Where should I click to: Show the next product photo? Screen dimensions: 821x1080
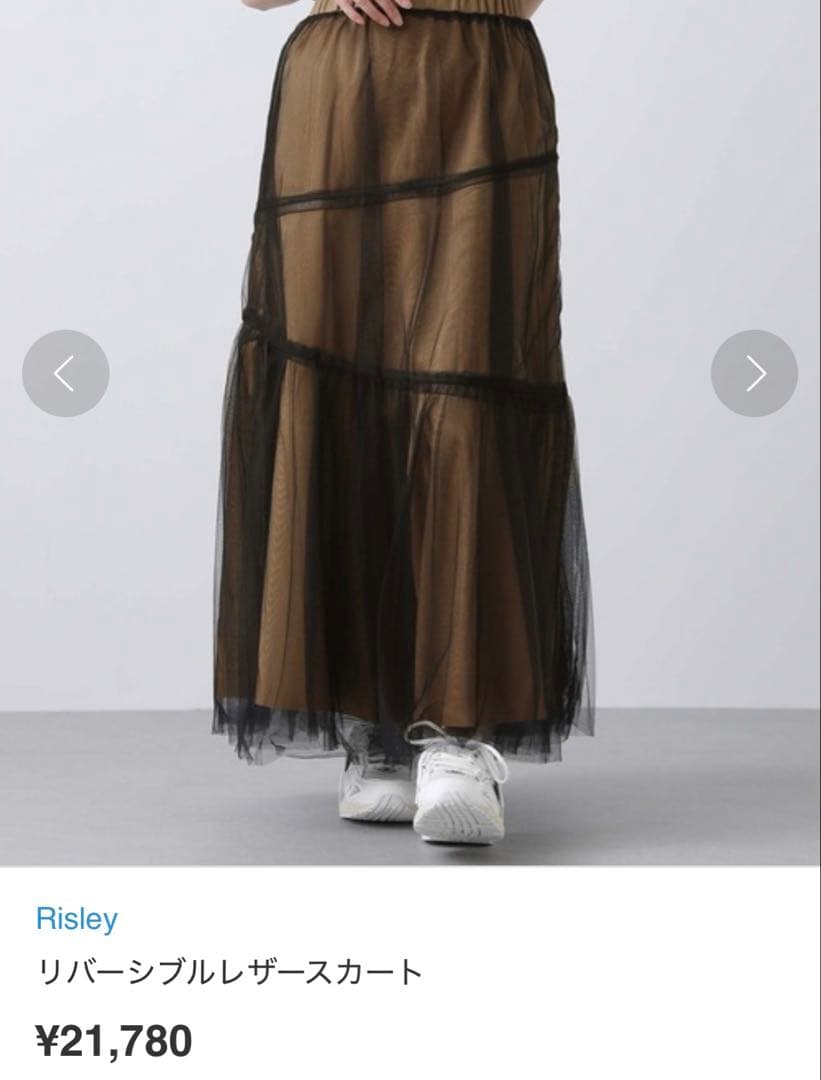(x=754, y=373)
